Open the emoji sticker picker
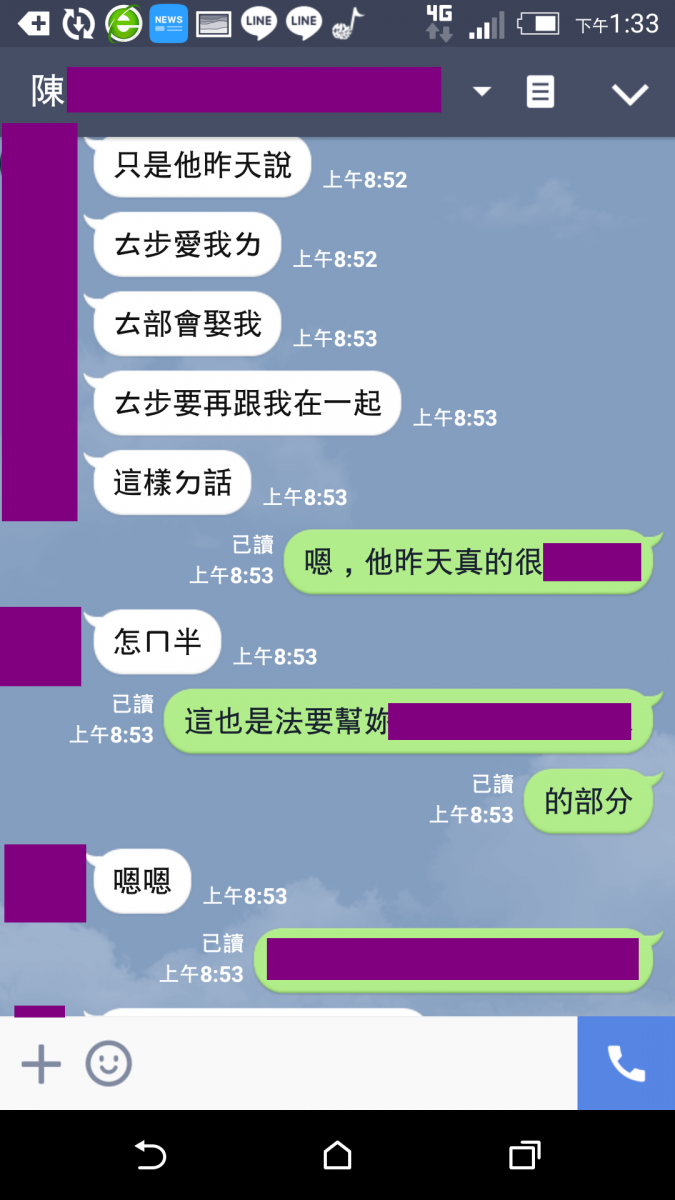 click(x=108, y=1064)
